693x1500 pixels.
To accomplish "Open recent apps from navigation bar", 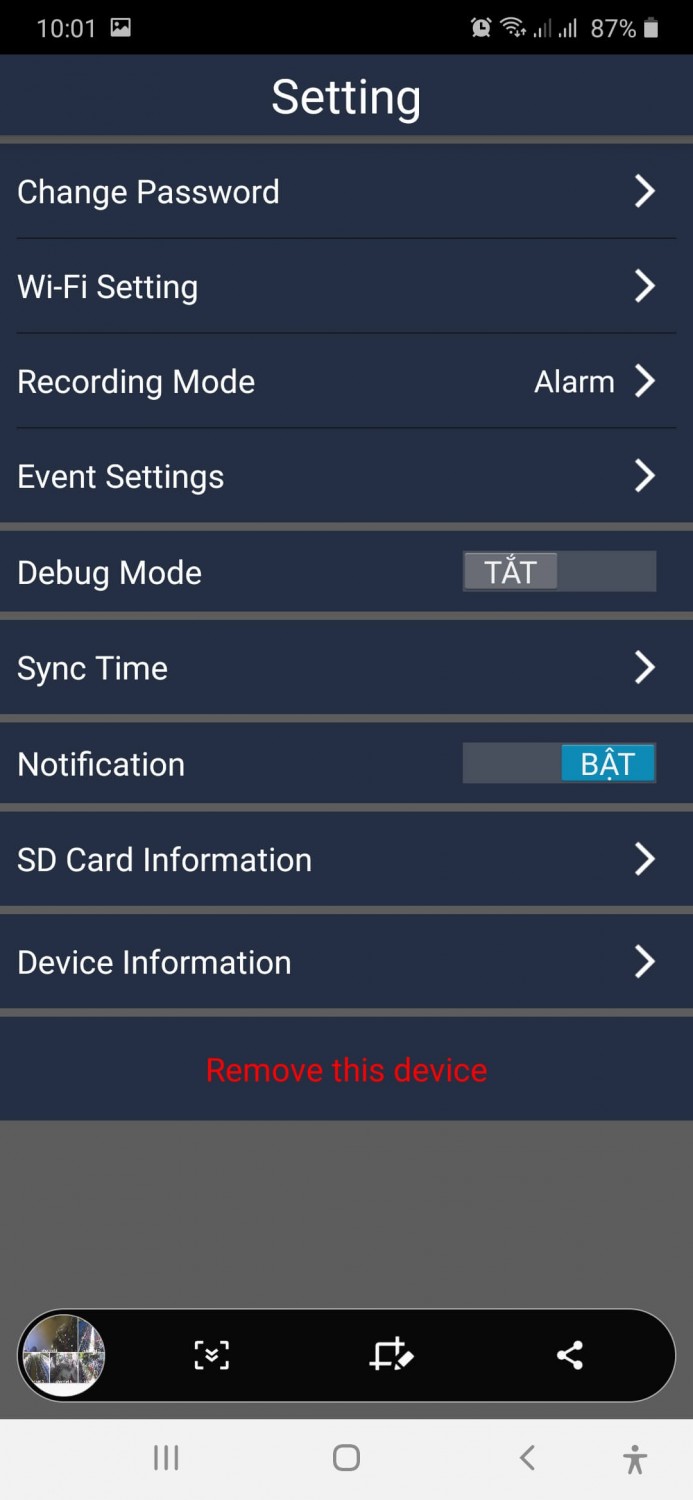I will coord(166,1458).
